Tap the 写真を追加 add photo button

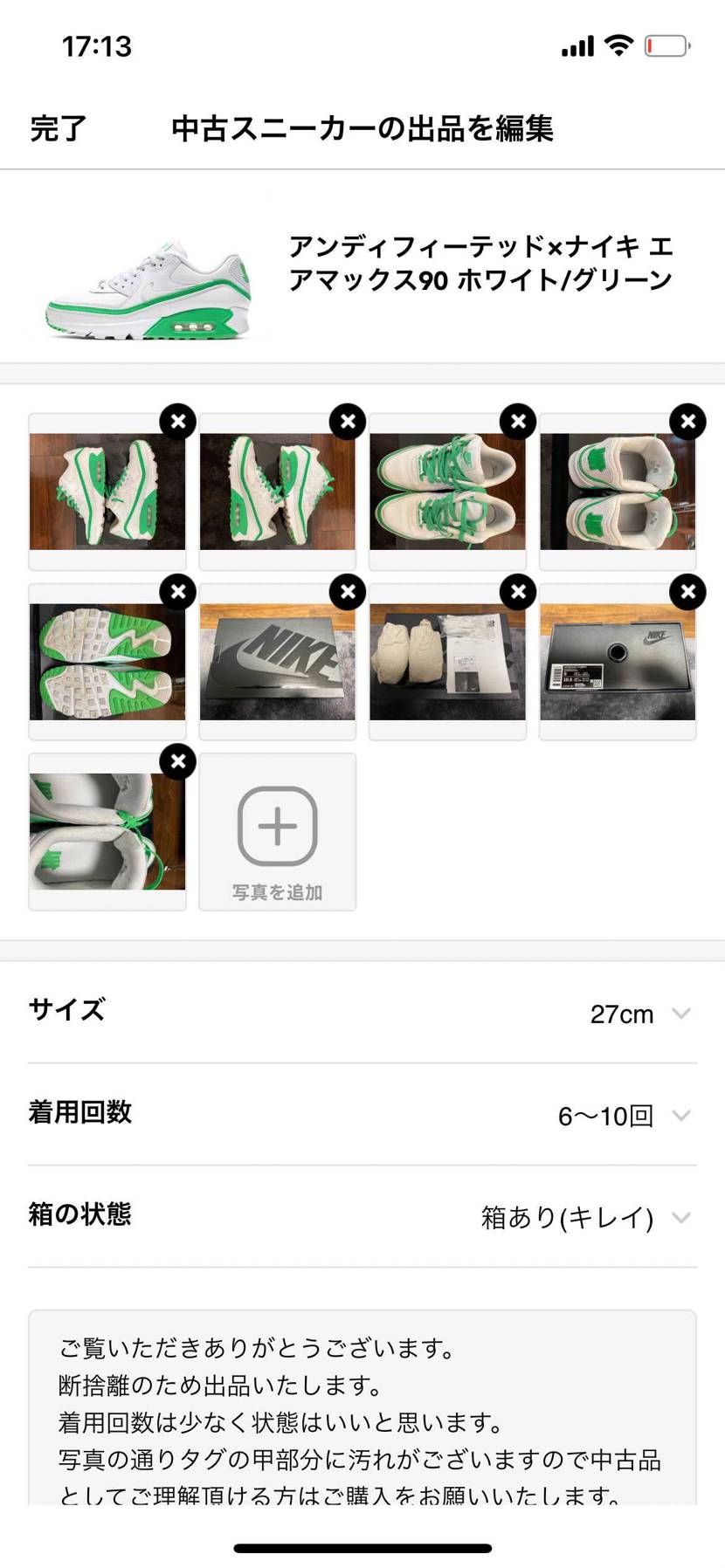(x=278, y=892)
